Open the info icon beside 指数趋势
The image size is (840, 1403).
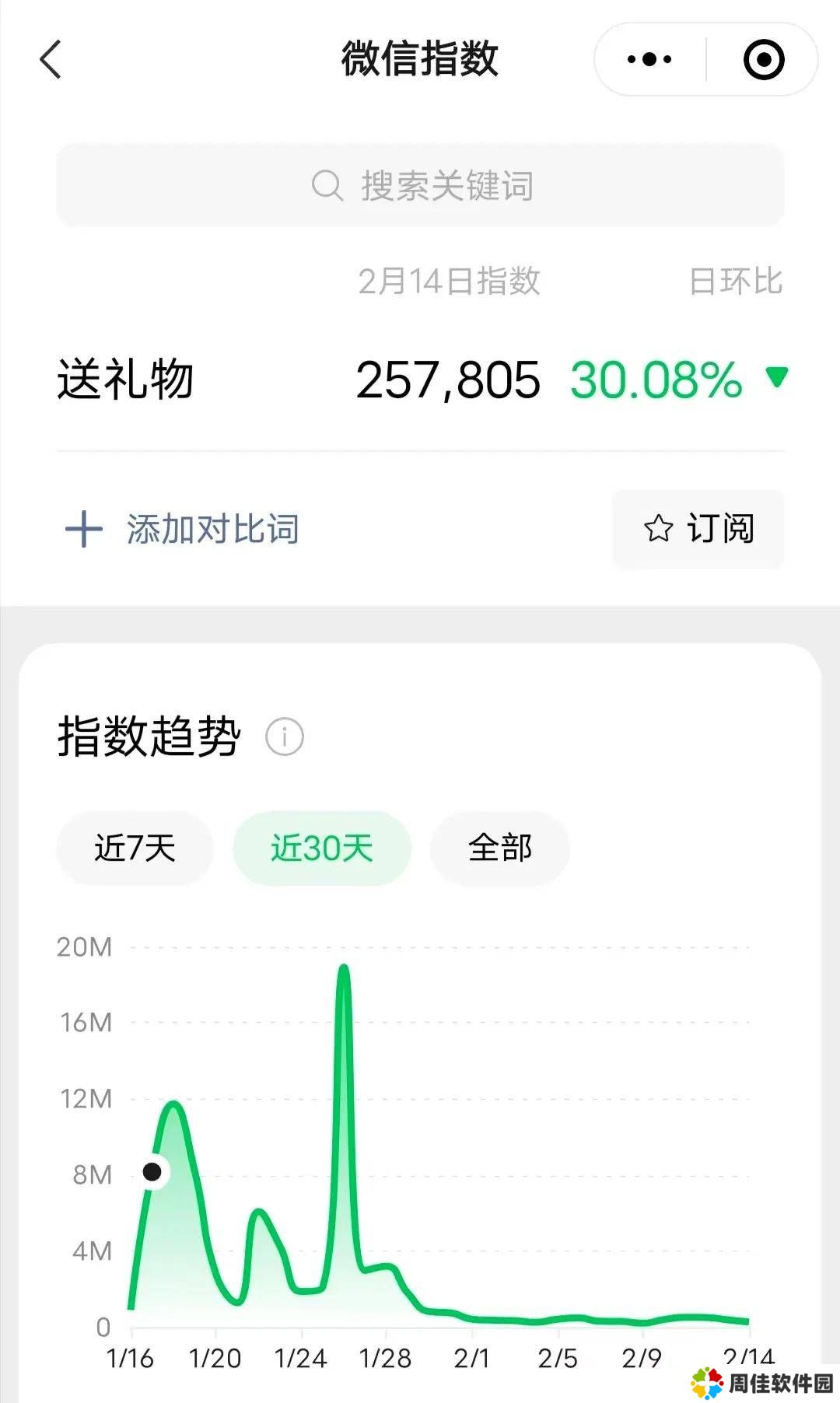(285, 736)
